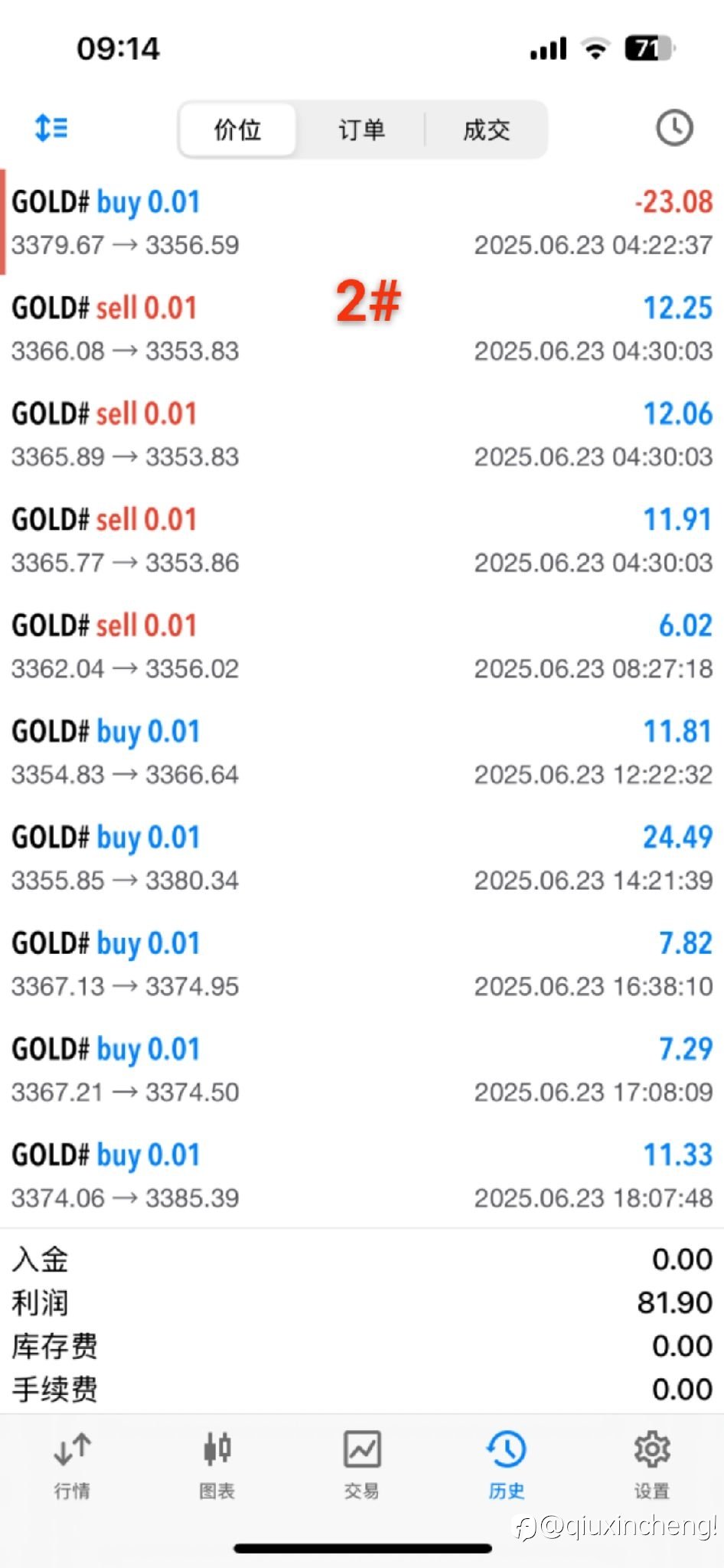Switch to the 交易 trade tab

click(x=362, y=1465)
